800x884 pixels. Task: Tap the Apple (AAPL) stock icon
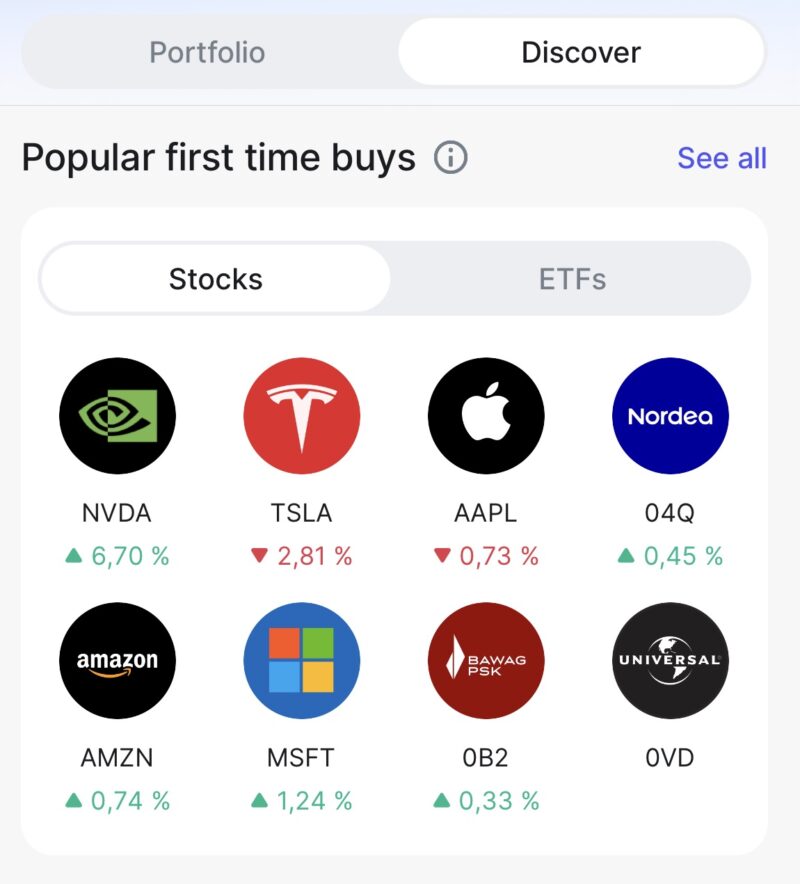486,415
